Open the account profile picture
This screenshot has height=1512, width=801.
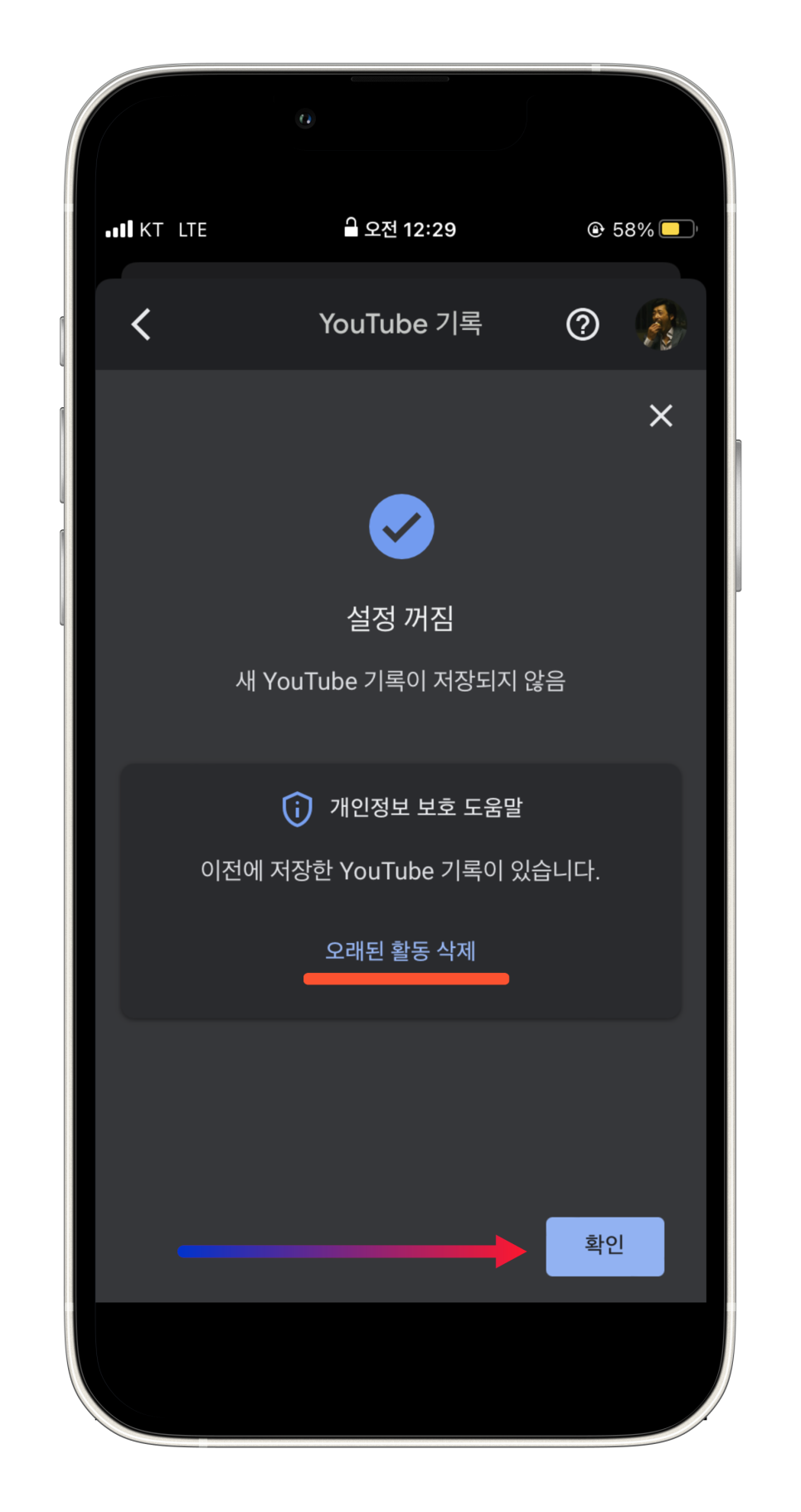pyautogui.click(x=661, y=324)
